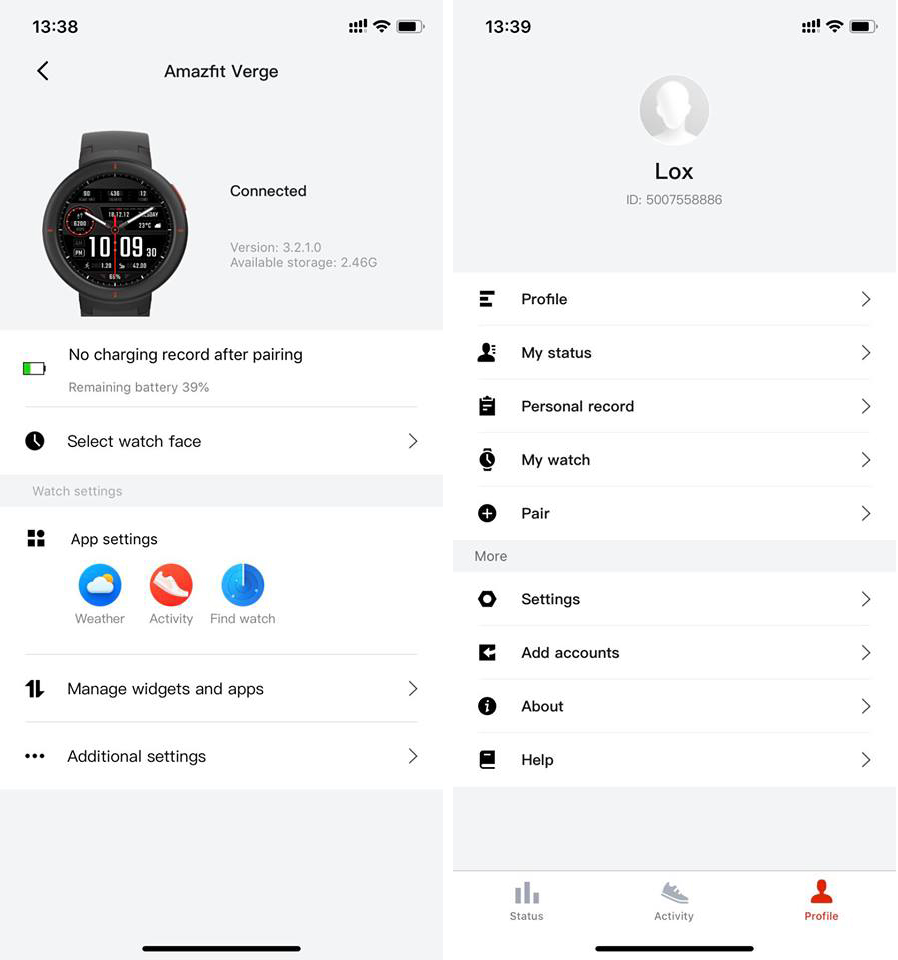898x960 pixels.
Task: Open Find watch feature
Action: tap(242, 586)
